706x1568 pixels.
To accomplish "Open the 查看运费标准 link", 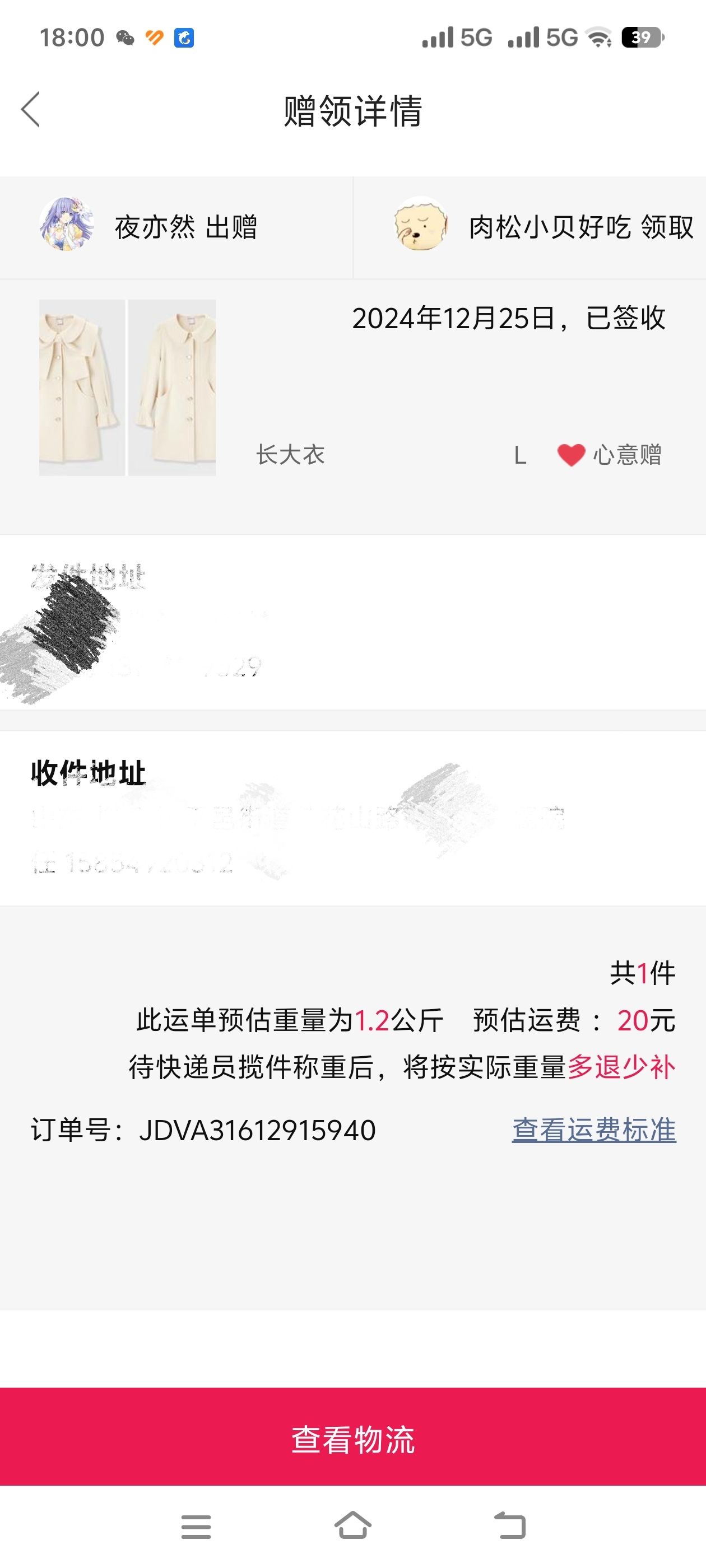I will click(x=594, y=1130).
